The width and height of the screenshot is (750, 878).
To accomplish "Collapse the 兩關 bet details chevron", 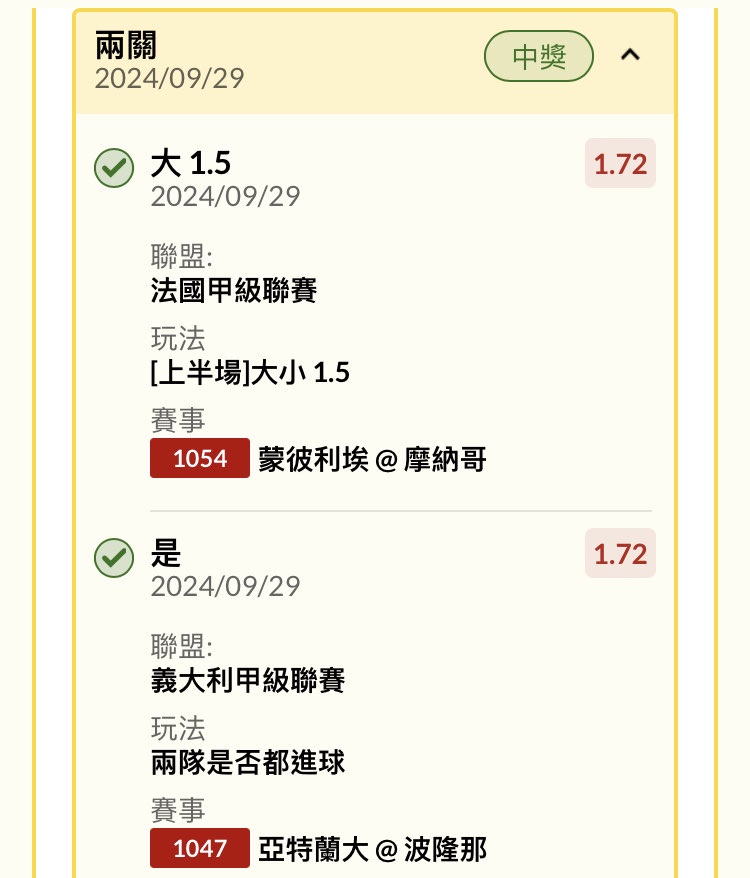I will pos(630,56).
